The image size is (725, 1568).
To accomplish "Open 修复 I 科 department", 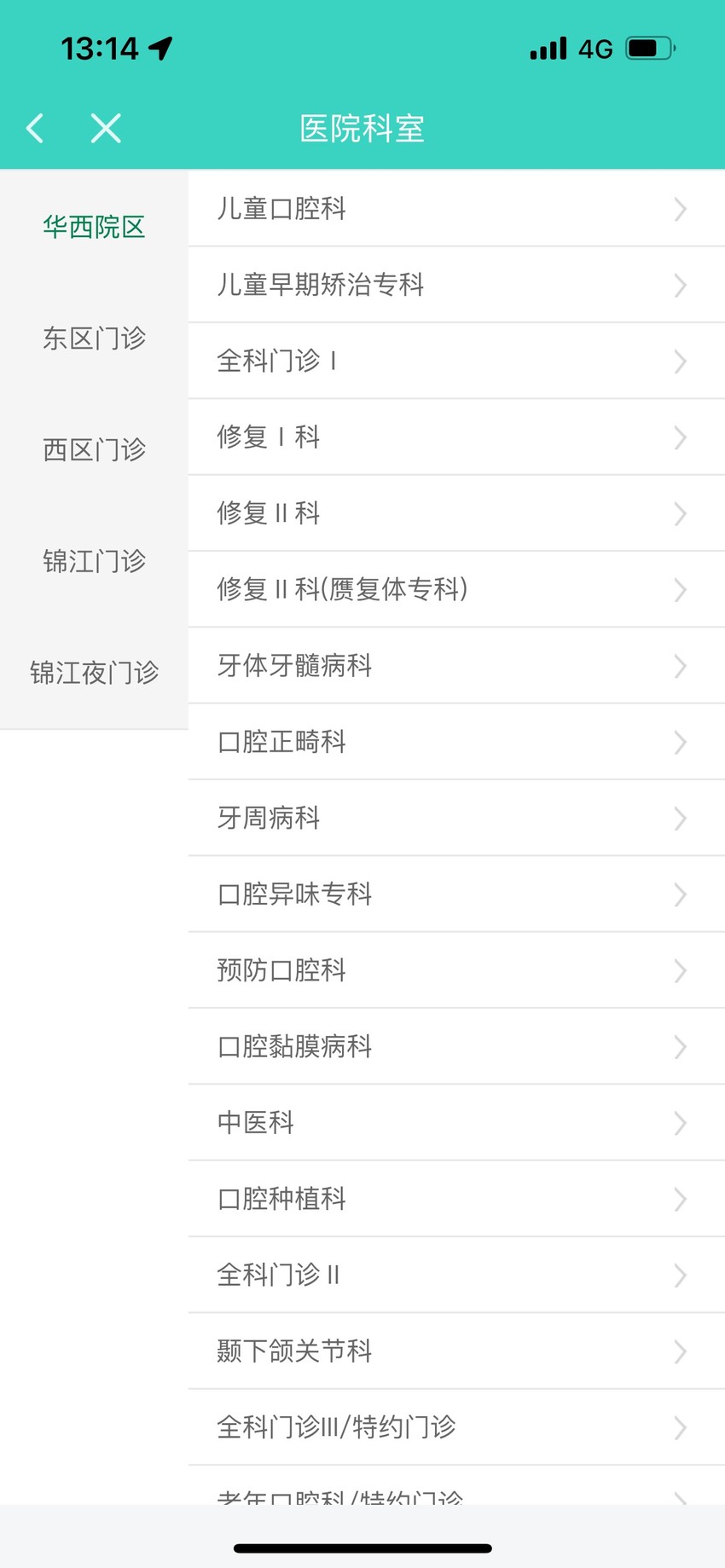I will (x=456, y=437).
